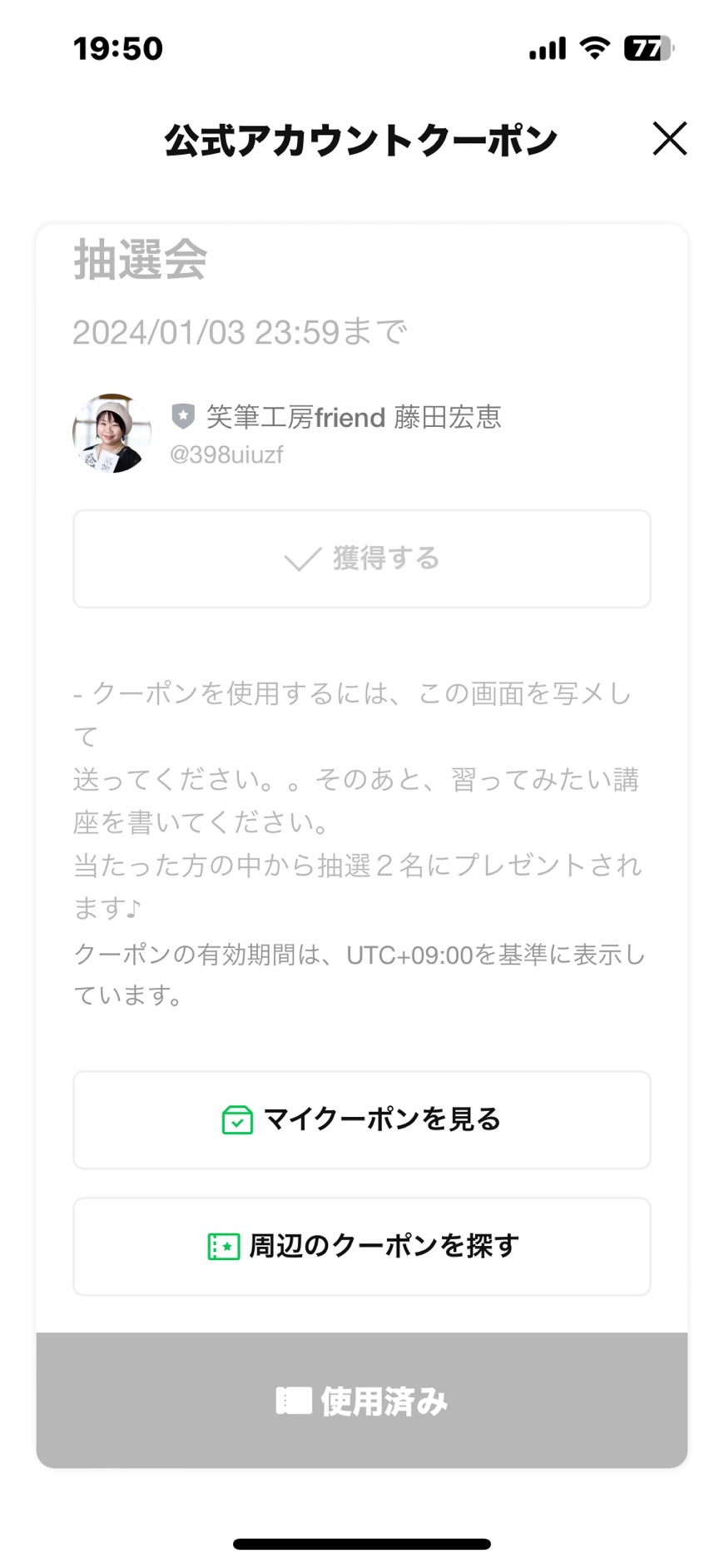Open the 笑筆工房friend 藤田宏恵 account profile

(287, 433)
